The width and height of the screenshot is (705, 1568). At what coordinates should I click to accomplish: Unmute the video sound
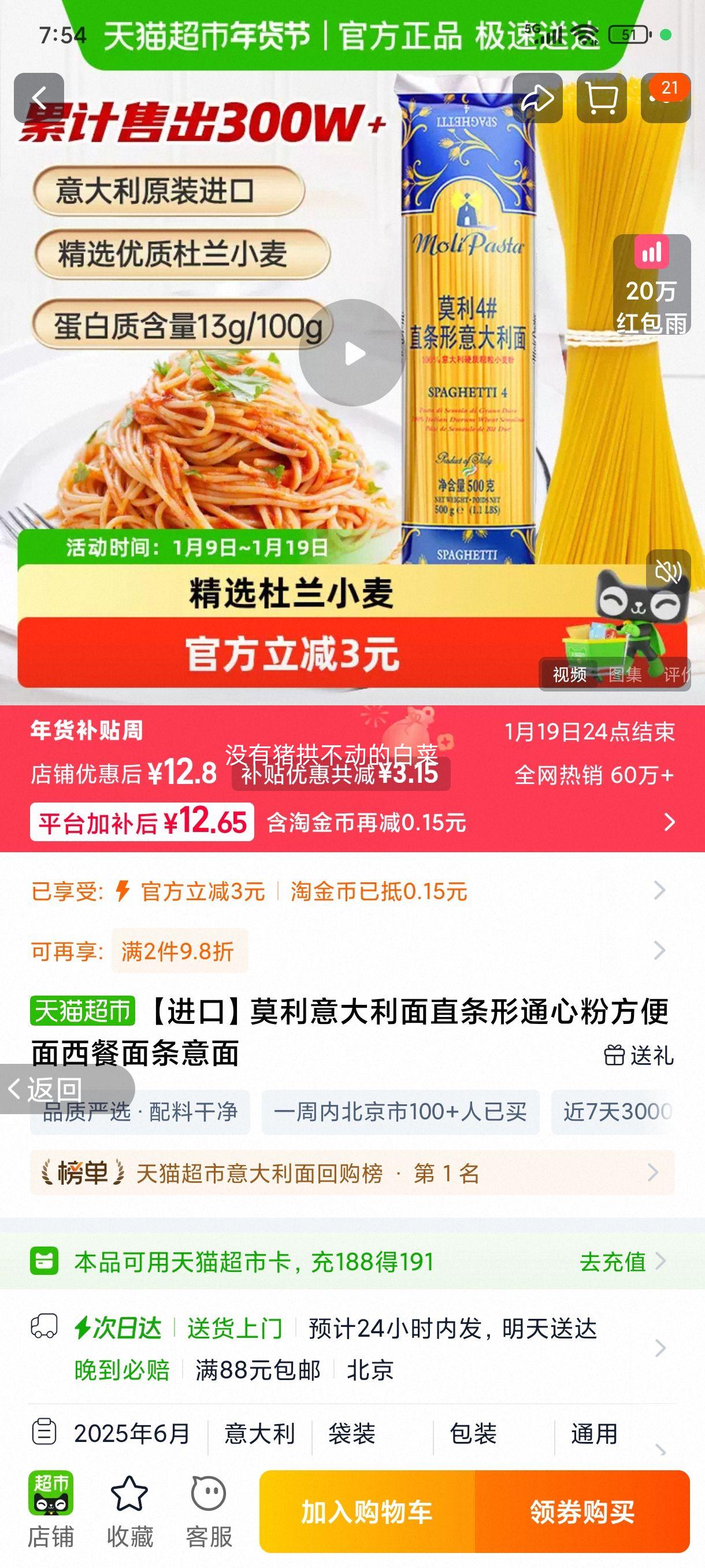[668, 572]
